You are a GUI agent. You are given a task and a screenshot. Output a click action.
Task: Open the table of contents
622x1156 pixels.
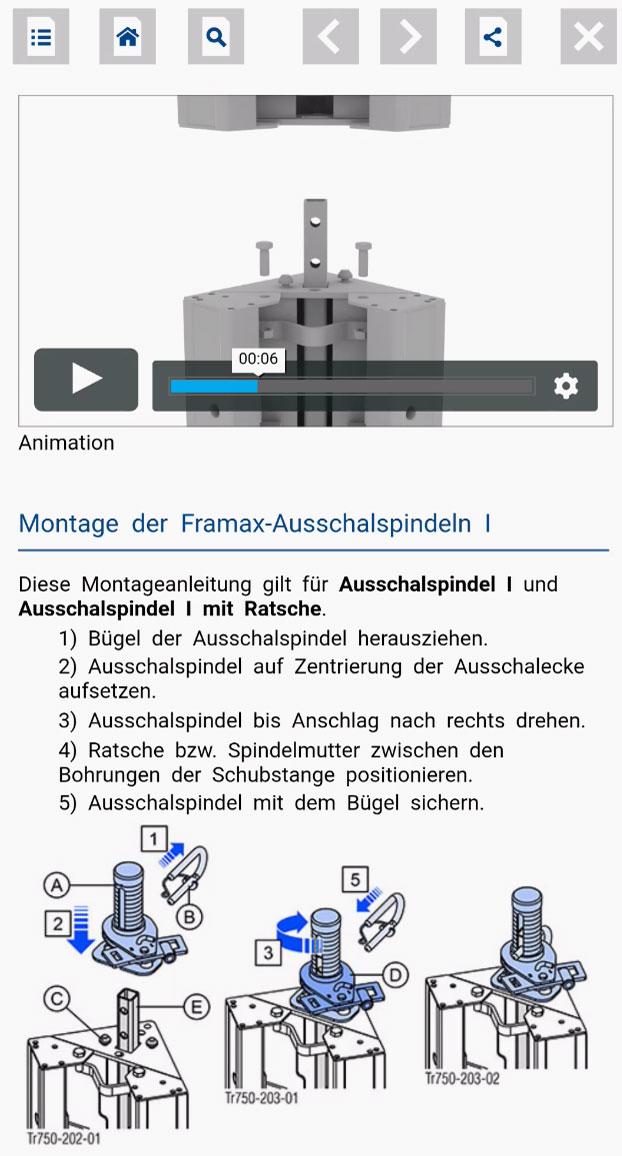click(x=41, y=37)
